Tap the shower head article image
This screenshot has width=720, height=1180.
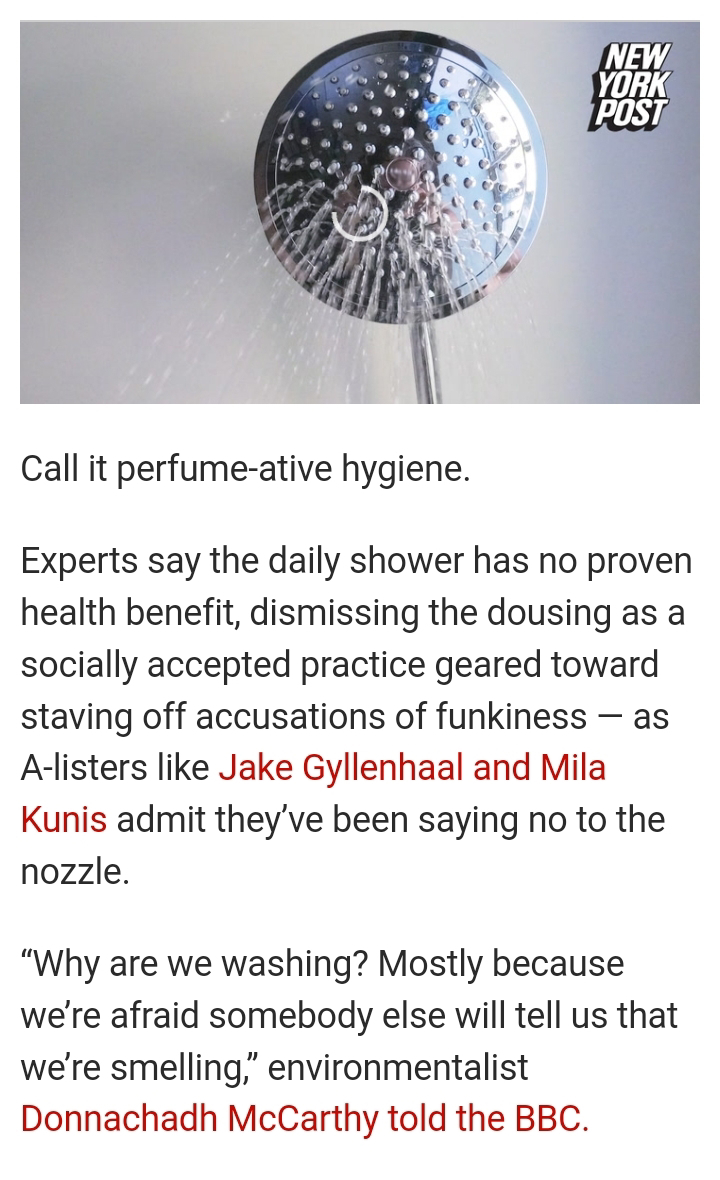click(x=360, y=212)
